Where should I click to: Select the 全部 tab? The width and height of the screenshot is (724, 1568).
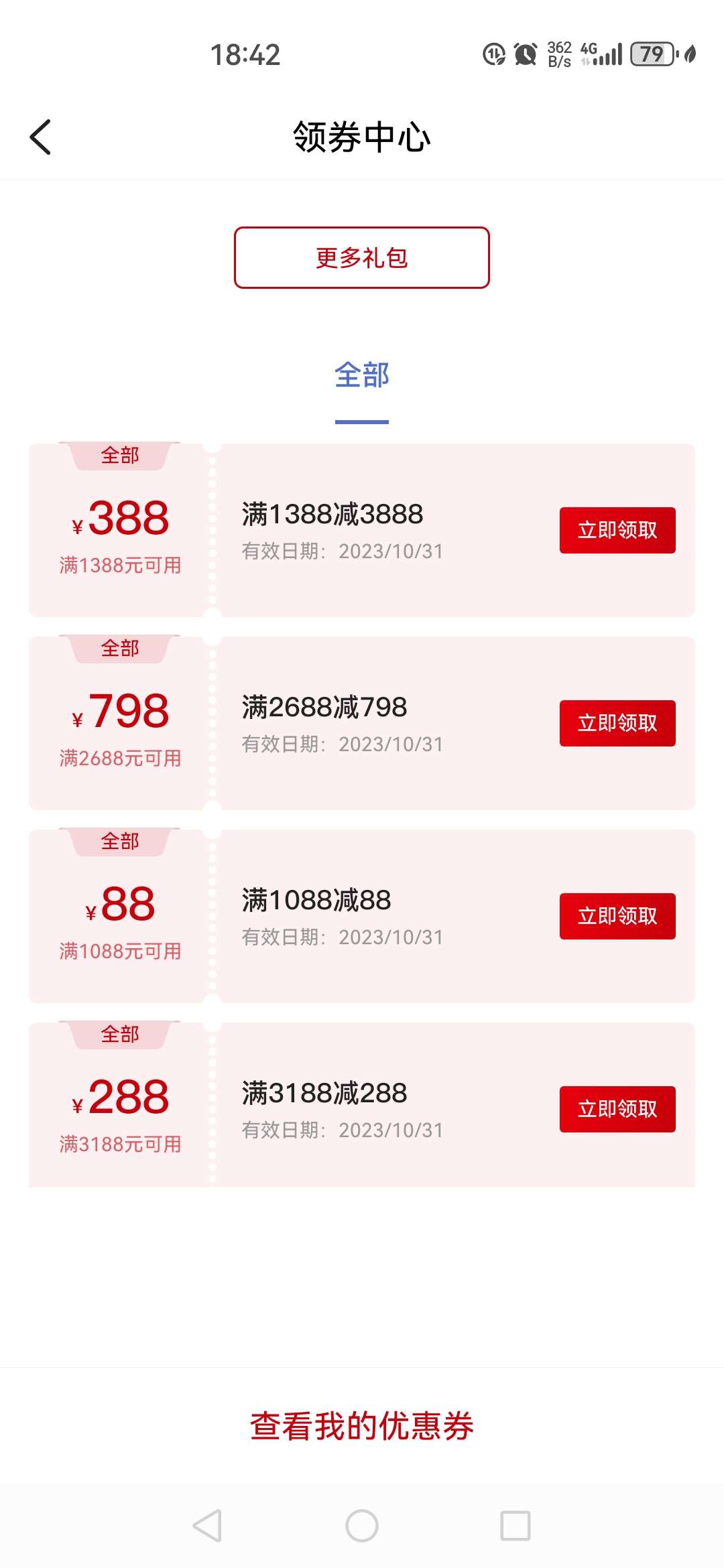pos(362,376)
